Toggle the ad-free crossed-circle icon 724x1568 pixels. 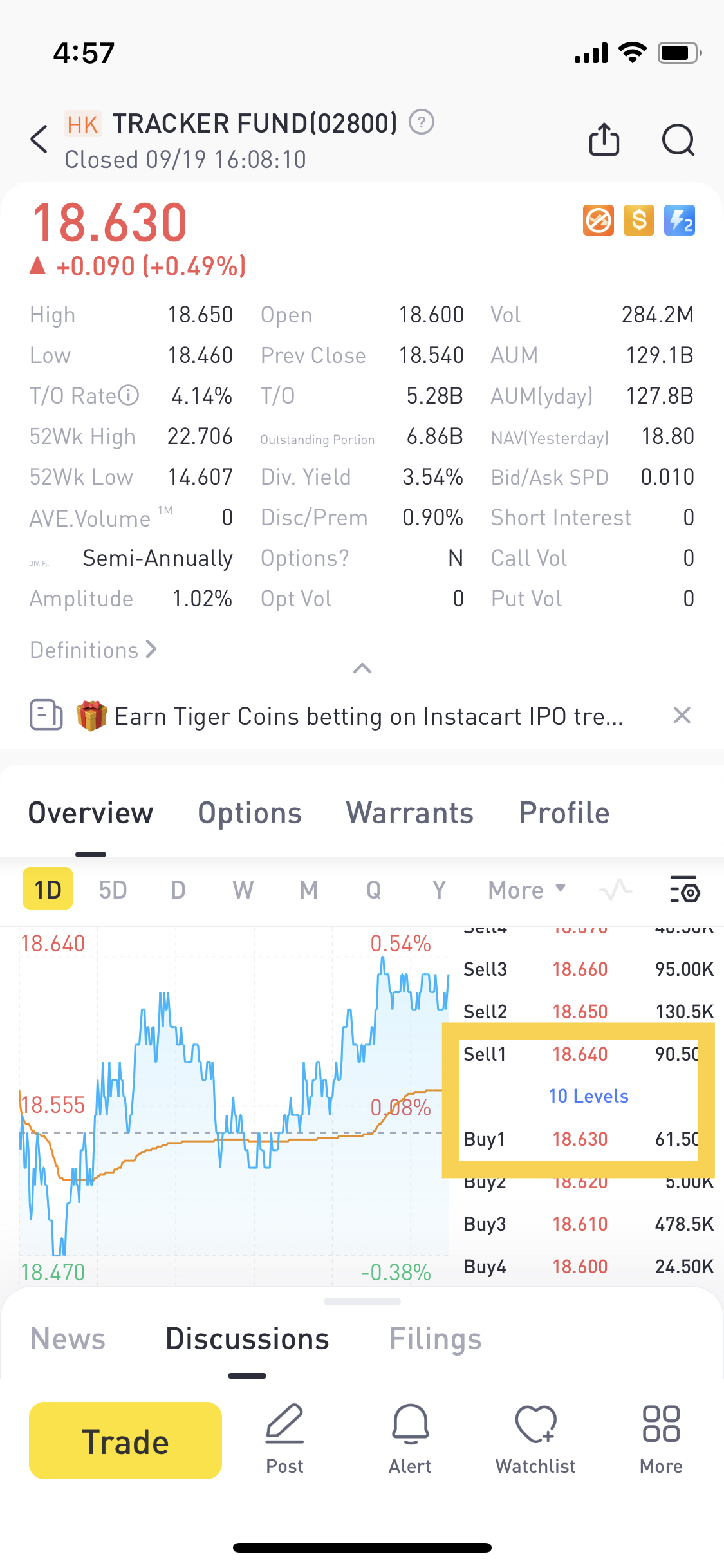point(597,221)
